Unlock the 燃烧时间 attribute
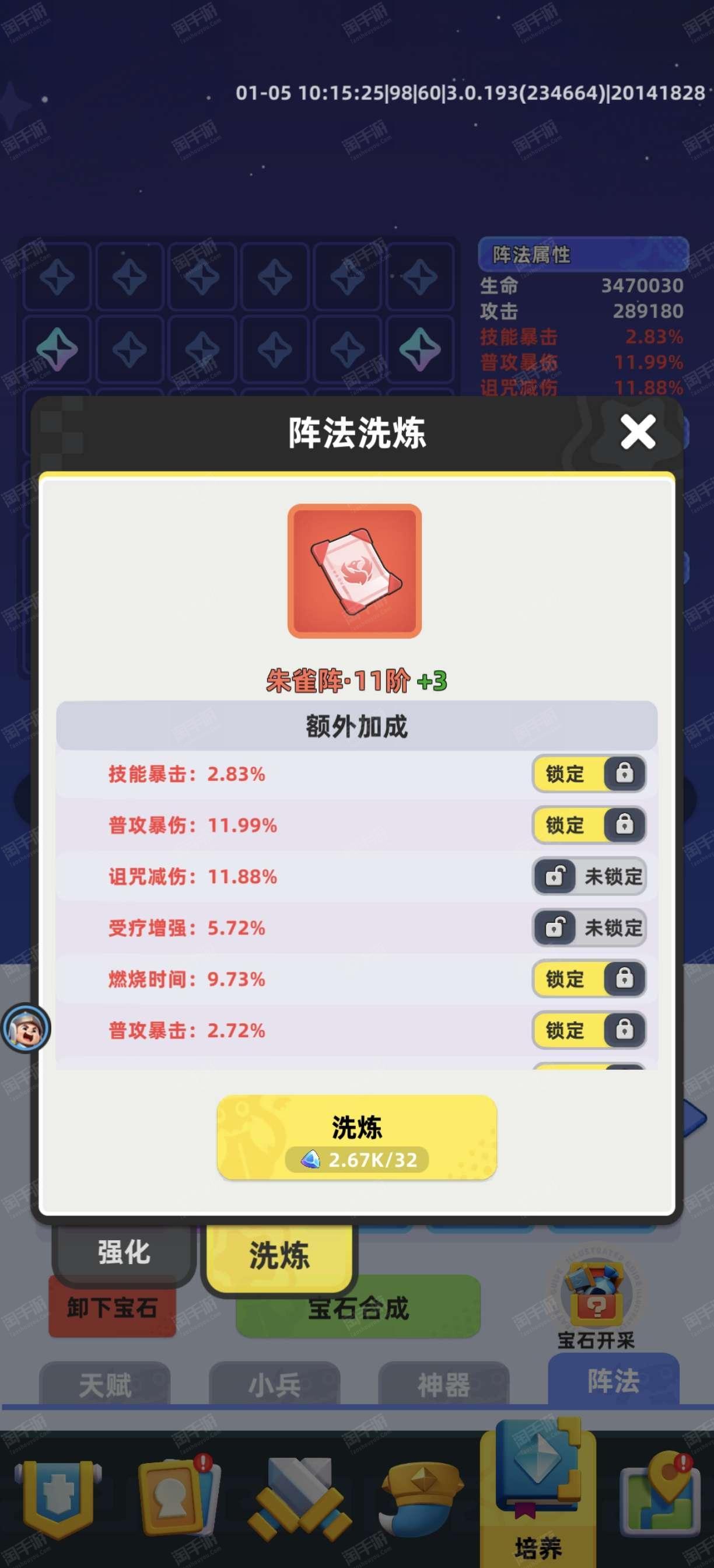 [x=589, y=979]
